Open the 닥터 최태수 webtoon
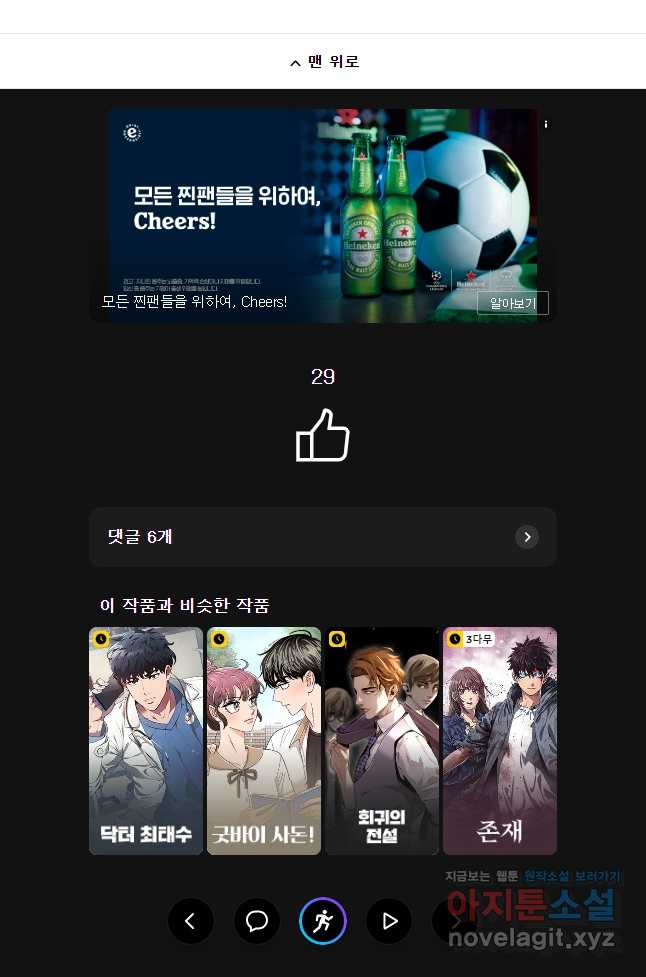This screenshot has width=646, height=977. [x=146, y=741]
